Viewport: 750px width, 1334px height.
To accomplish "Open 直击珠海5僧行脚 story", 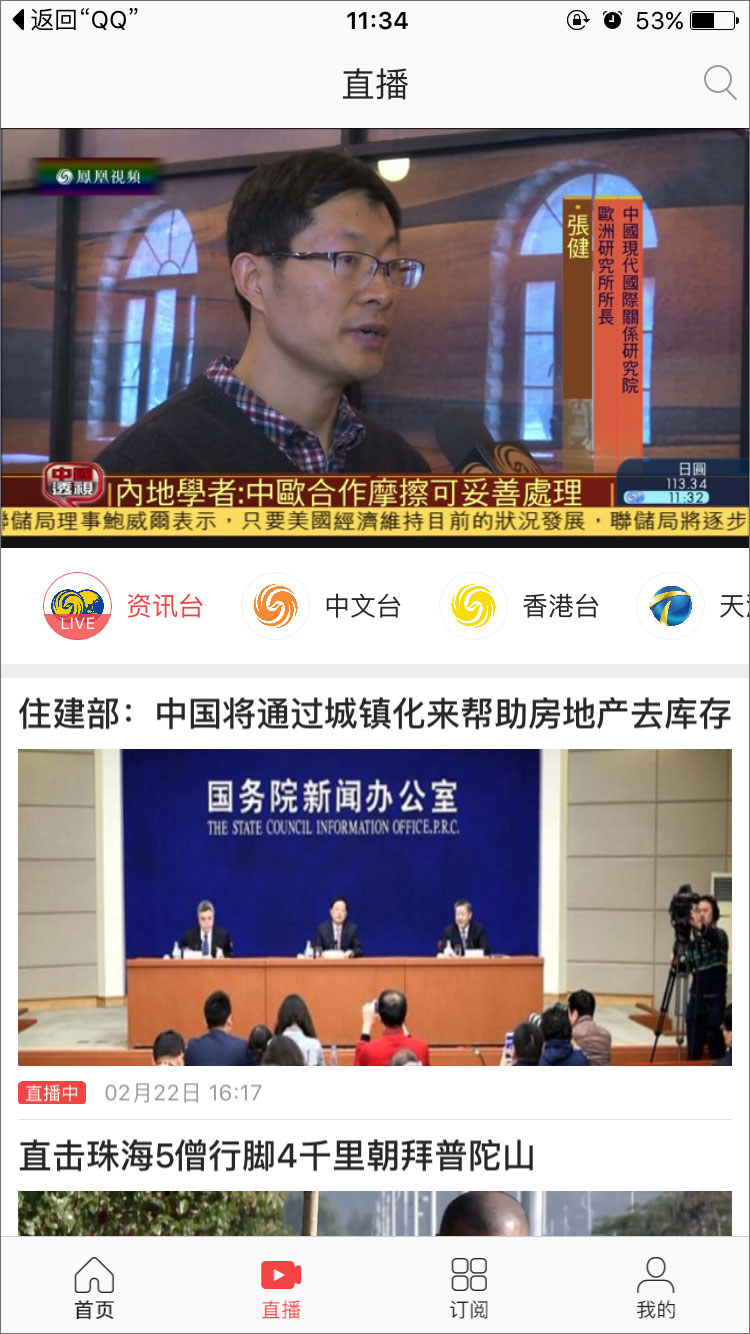I will tap(277, 1157).
